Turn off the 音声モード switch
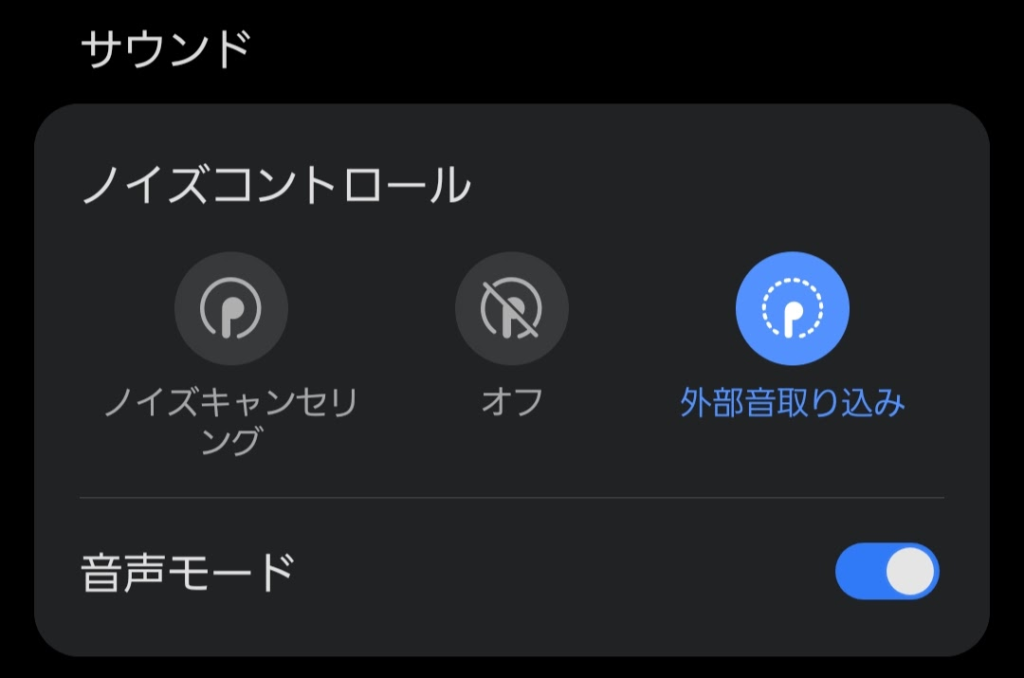 [886, 571]
